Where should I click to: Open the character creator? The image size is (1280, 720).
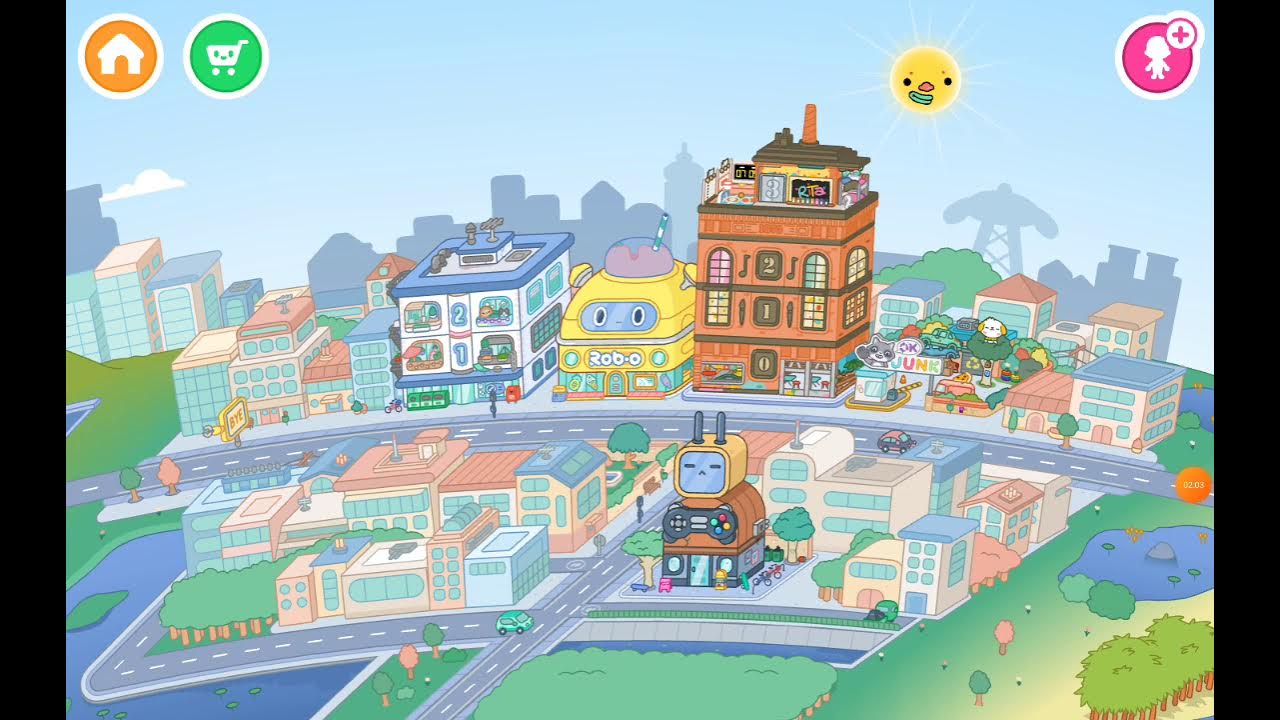[1158, 57]
